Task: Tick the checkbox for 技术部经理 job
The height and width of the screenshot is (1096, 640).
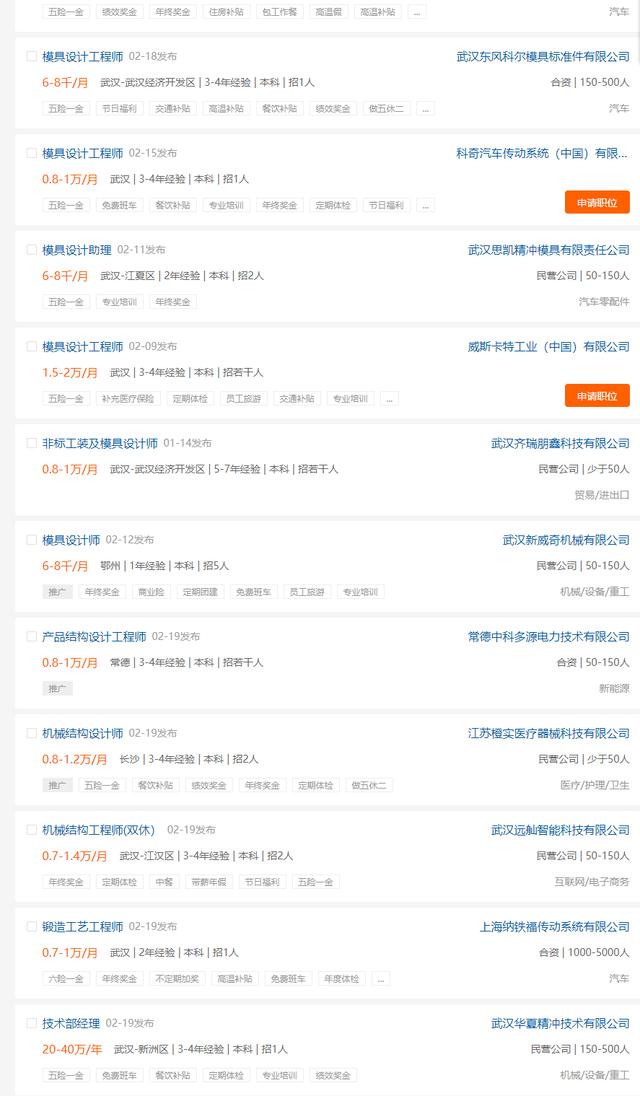Action: pos(31,1023)
